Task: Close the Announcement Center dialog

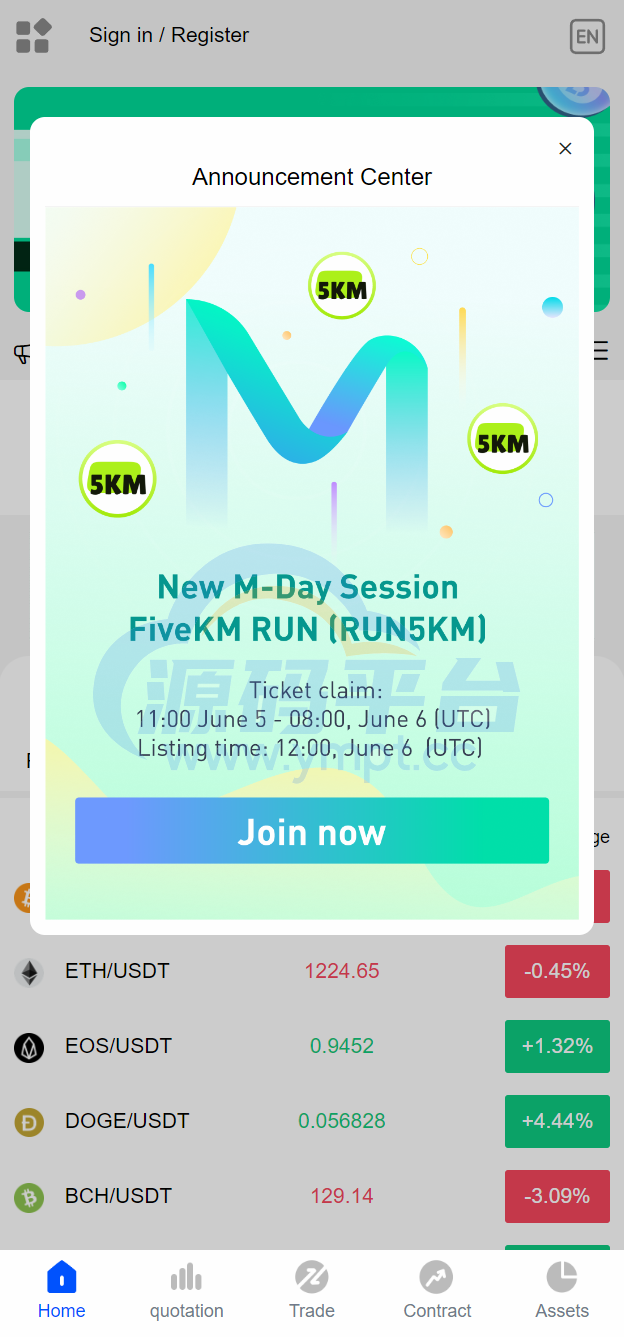Action: (x=565, y=149)
